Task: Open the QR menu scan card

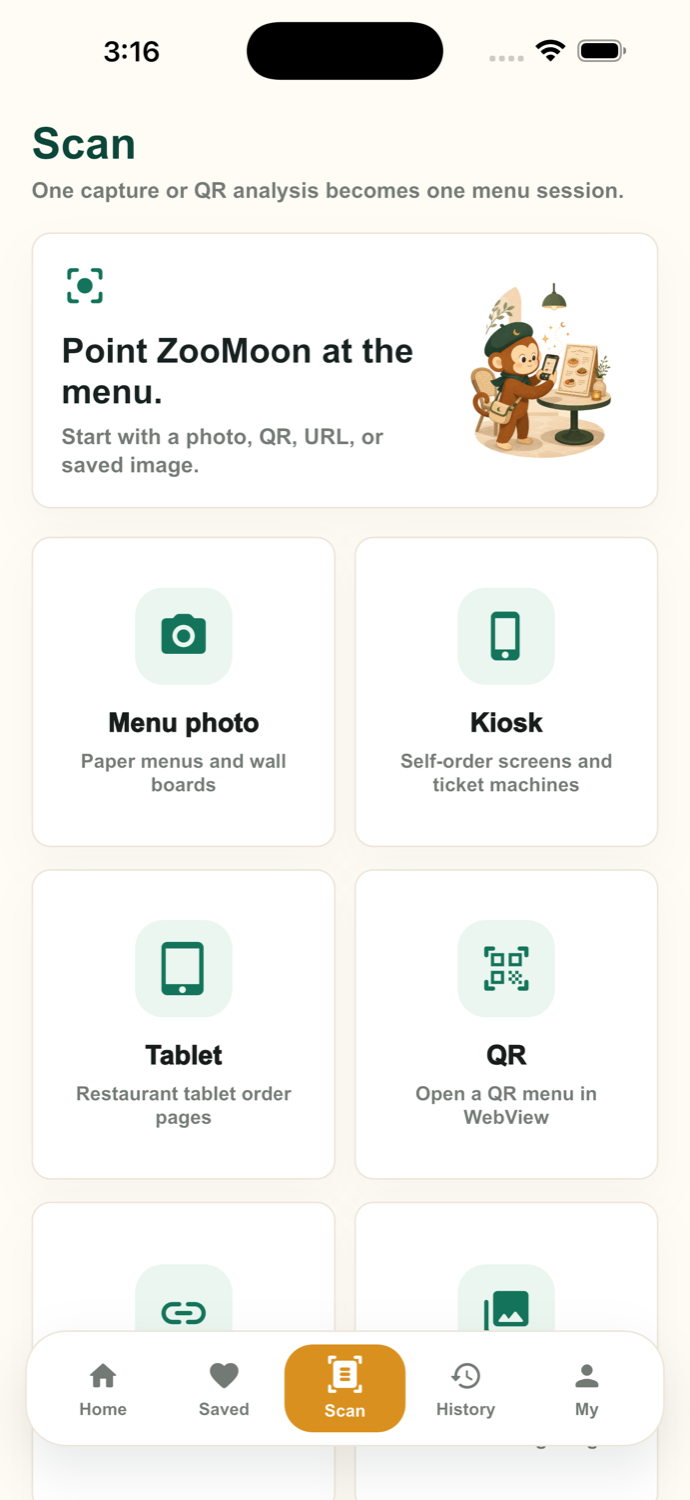Action: point(506,1024)
